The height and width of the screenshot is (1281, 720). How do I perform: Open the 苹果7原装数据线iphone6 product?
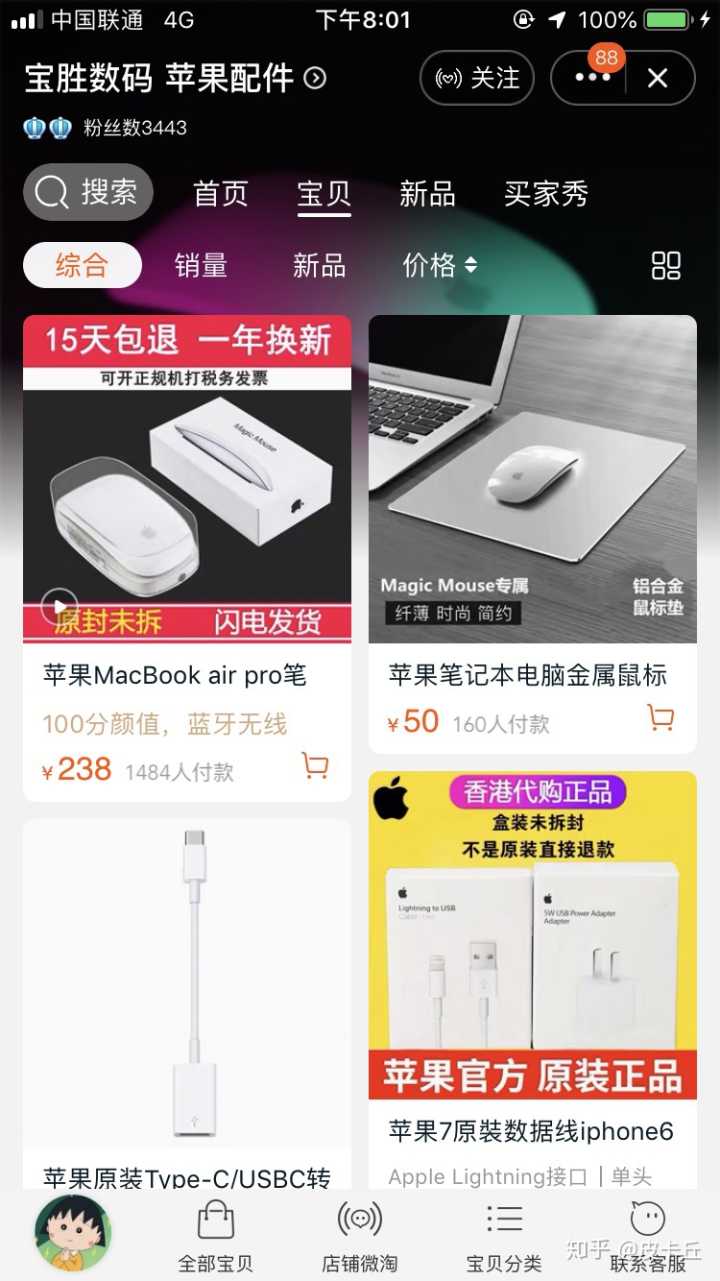click(532, 935)
